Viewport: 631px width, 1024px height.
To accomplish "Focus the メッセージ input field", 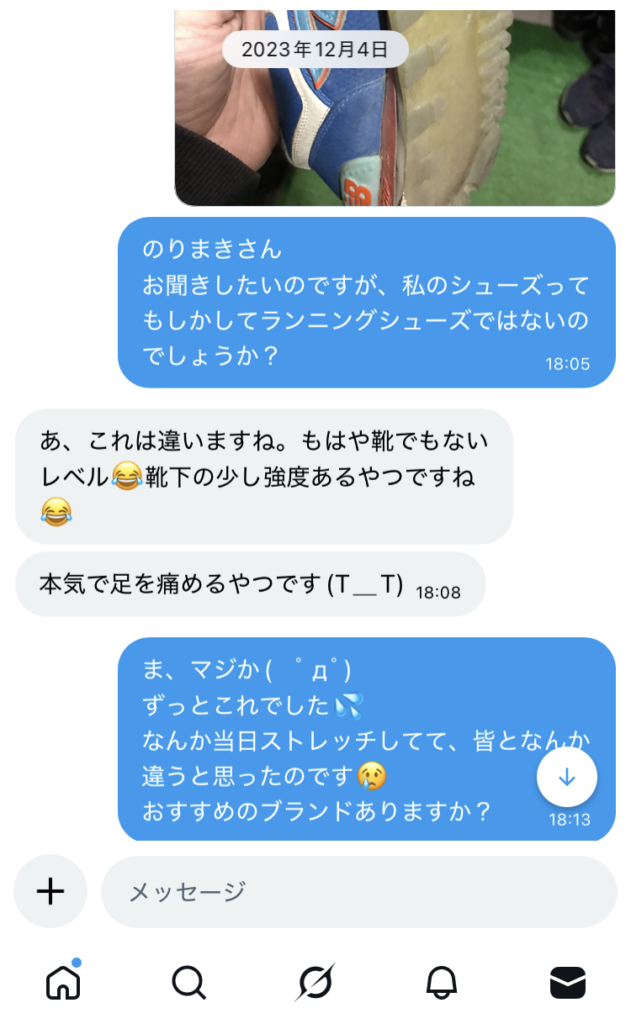I will click(358, 891).
